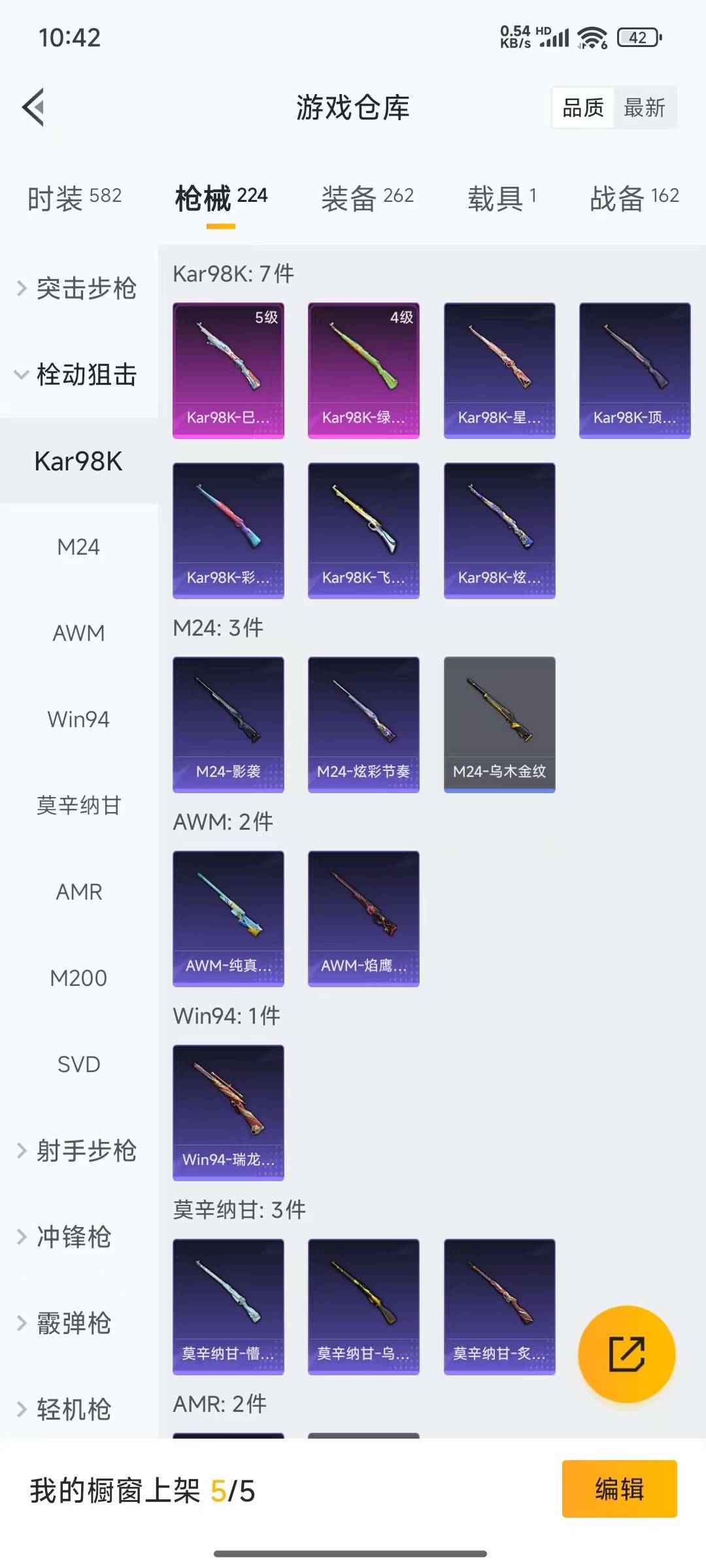Screen dimensions: 706x1568
Task: Collapse the 栓动狙击 category
Action: [x=78, y=374]
